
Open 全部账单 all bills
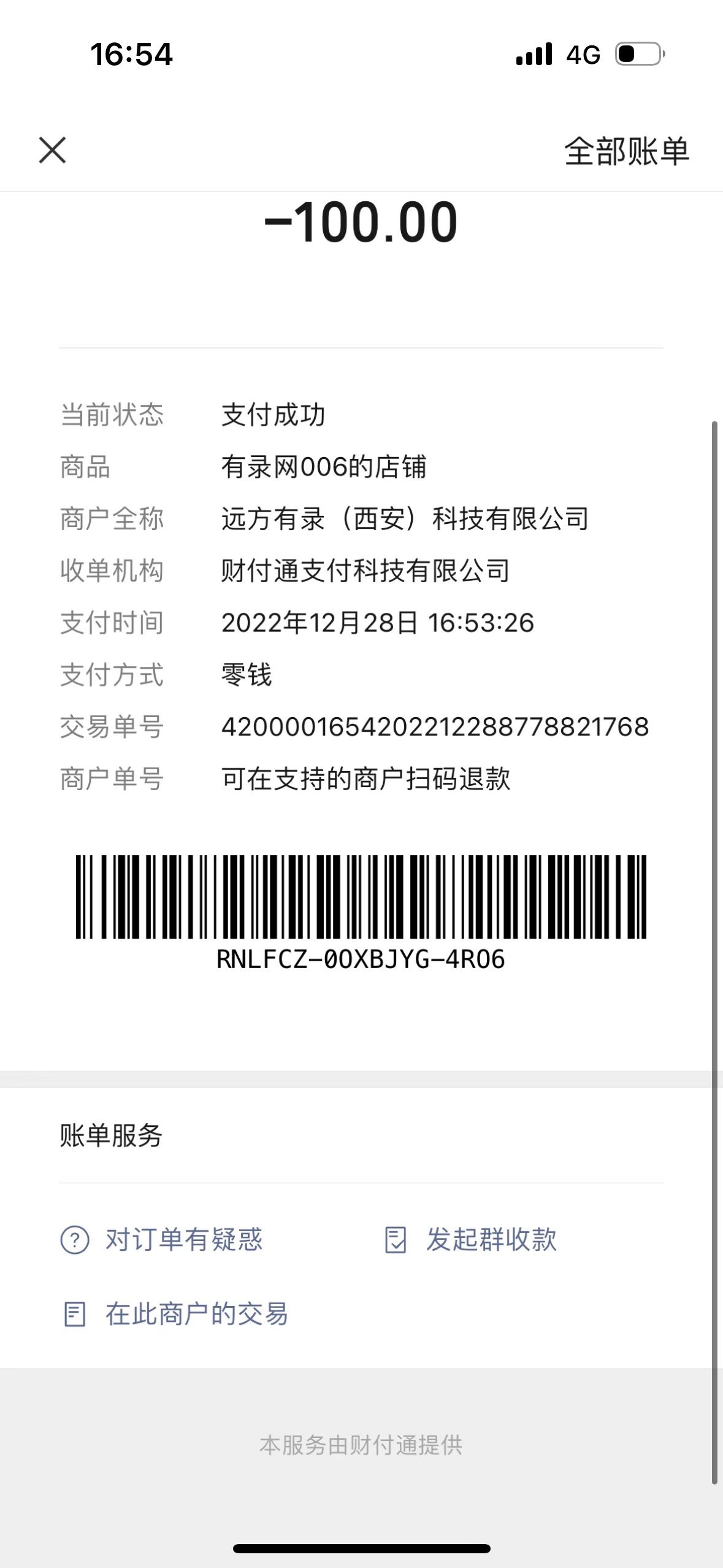coord(626,152)
